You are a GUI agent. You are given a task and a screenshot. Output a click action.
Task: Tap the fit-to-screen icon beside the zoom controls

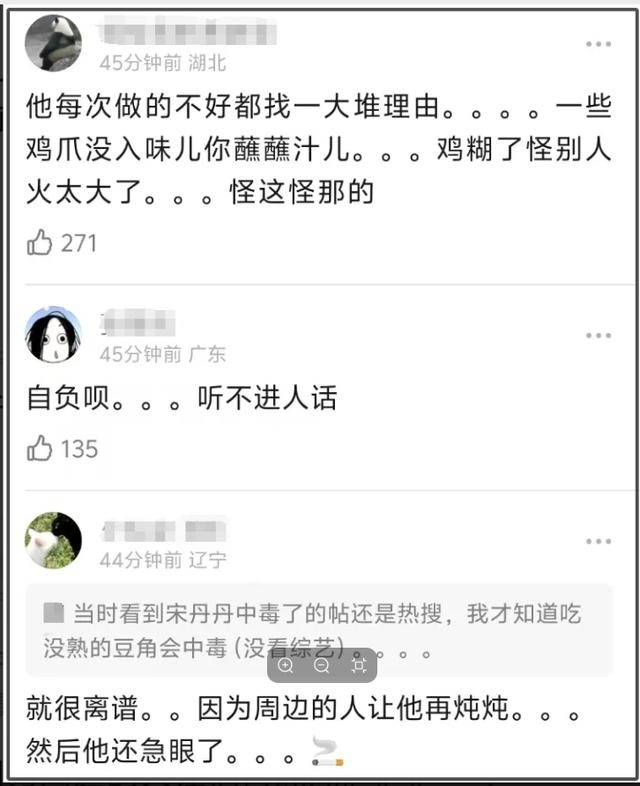(358, 665)
